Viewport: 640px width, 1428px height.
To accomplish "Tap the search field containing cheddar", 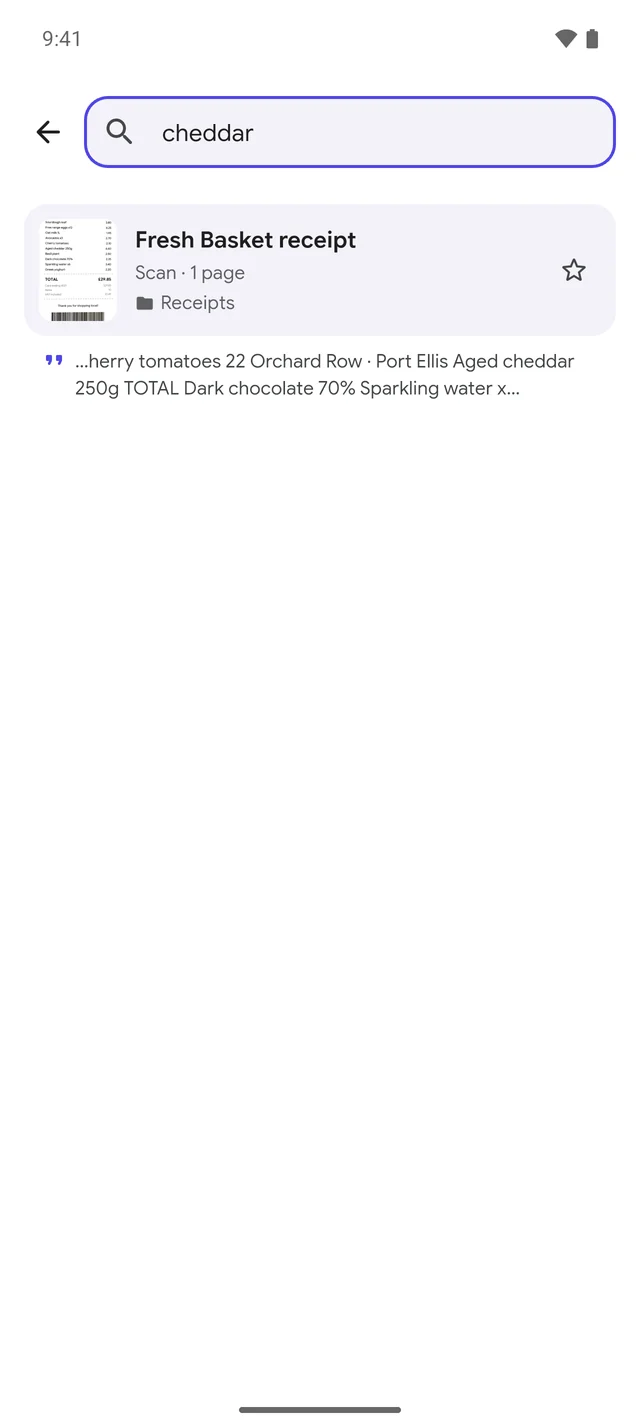I will (x=350, y=132).
